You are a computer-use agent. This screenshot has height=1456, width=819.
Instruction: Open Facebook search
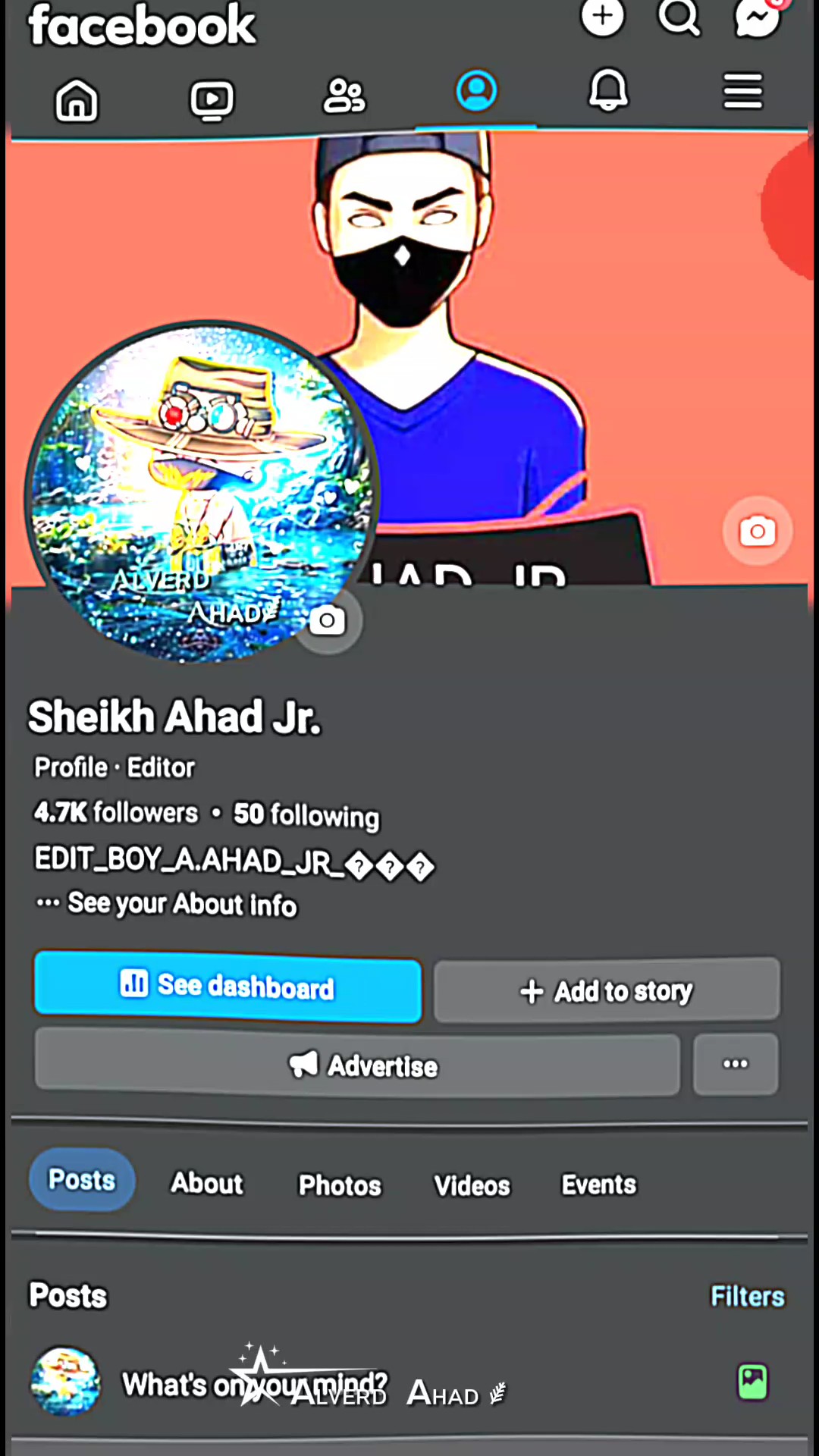[x=679, y=17]
